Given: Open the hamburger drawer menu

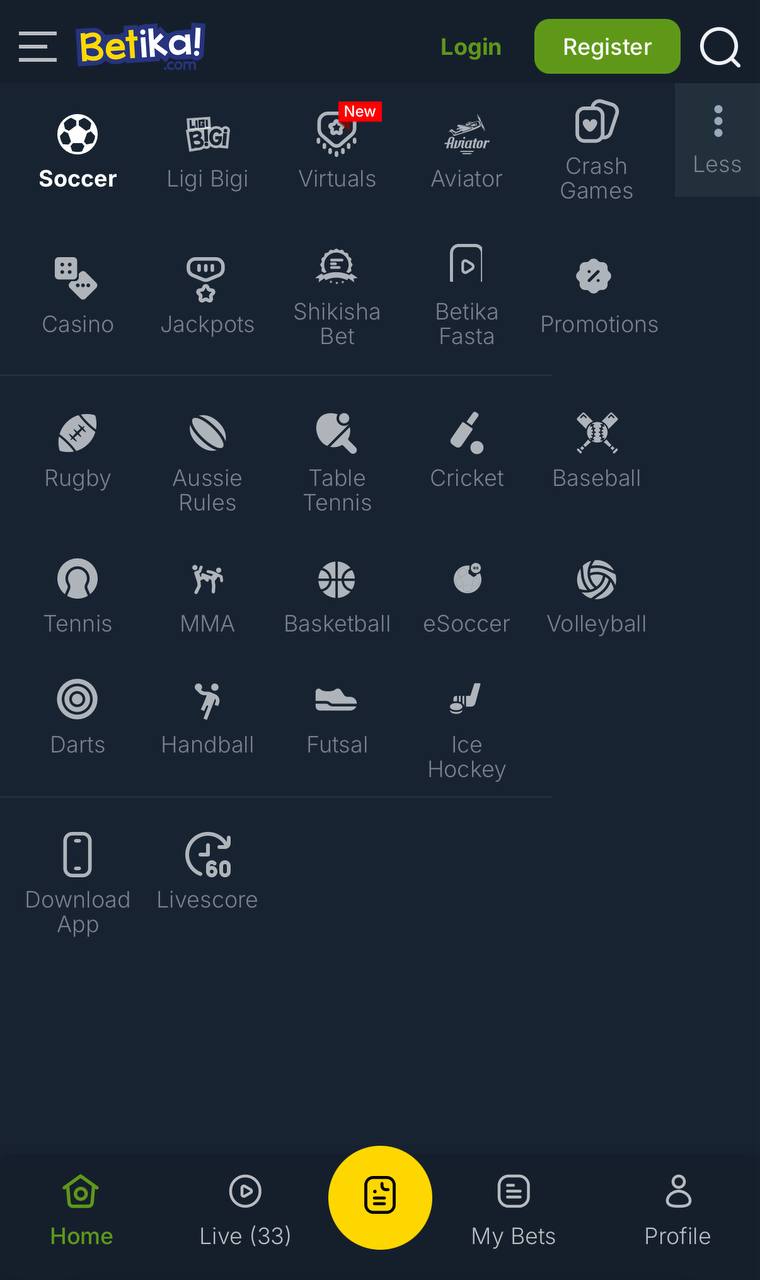Looking at the screenshot, I should [37, 46].
